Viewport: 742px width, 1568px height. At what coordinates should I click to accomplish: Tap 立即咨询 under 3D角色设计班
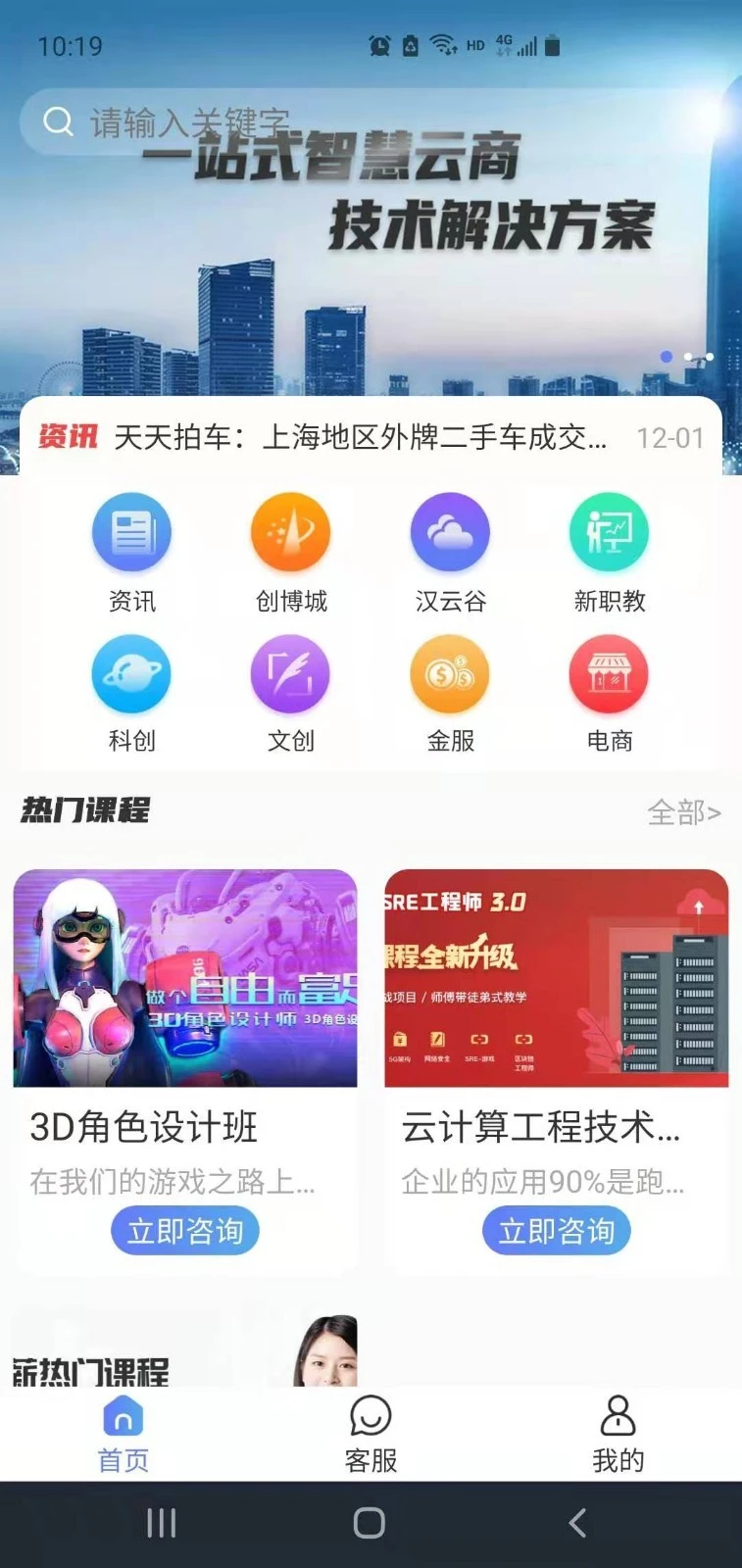tap(185, 1231)
